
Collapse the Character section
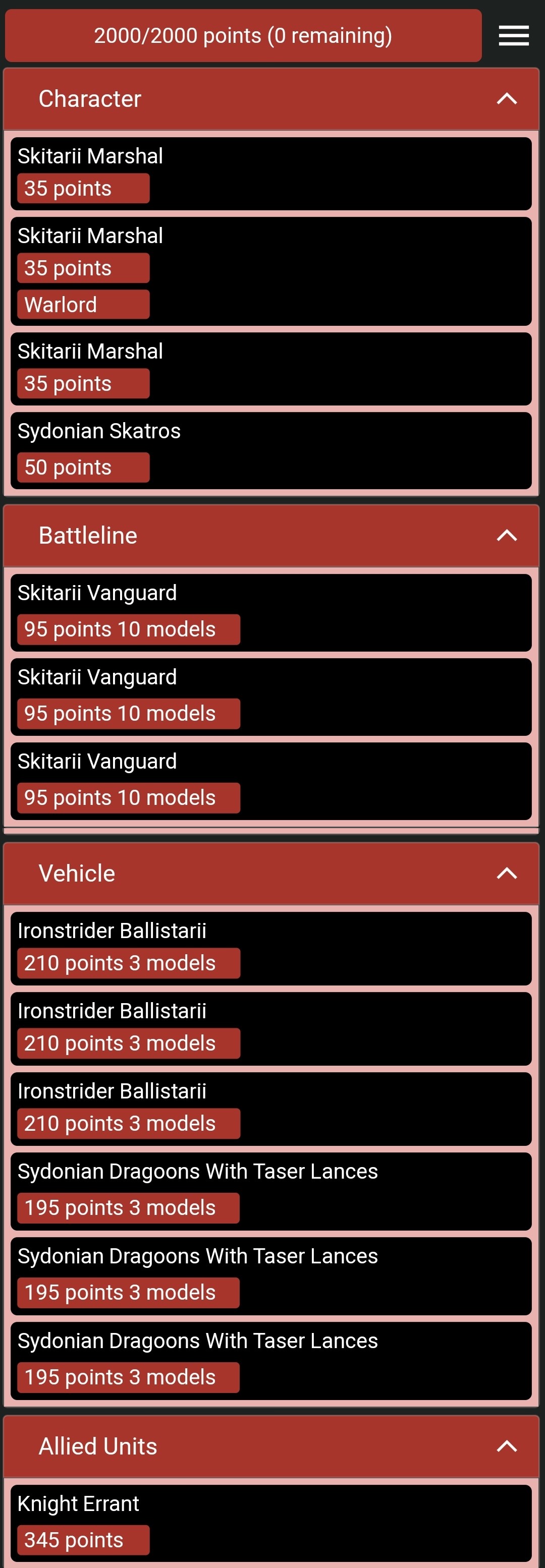coord(506,99)
